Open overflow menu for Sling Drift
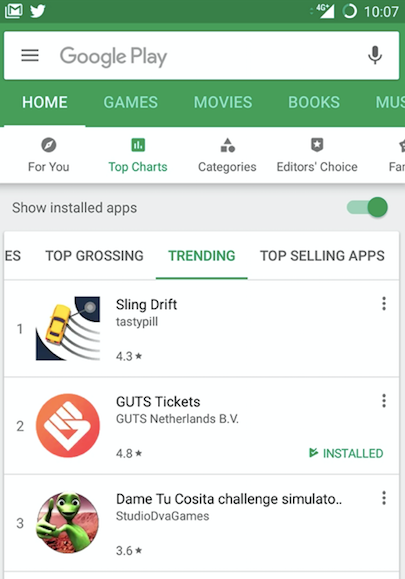405x579 pixels. click(x=384, y=304)
